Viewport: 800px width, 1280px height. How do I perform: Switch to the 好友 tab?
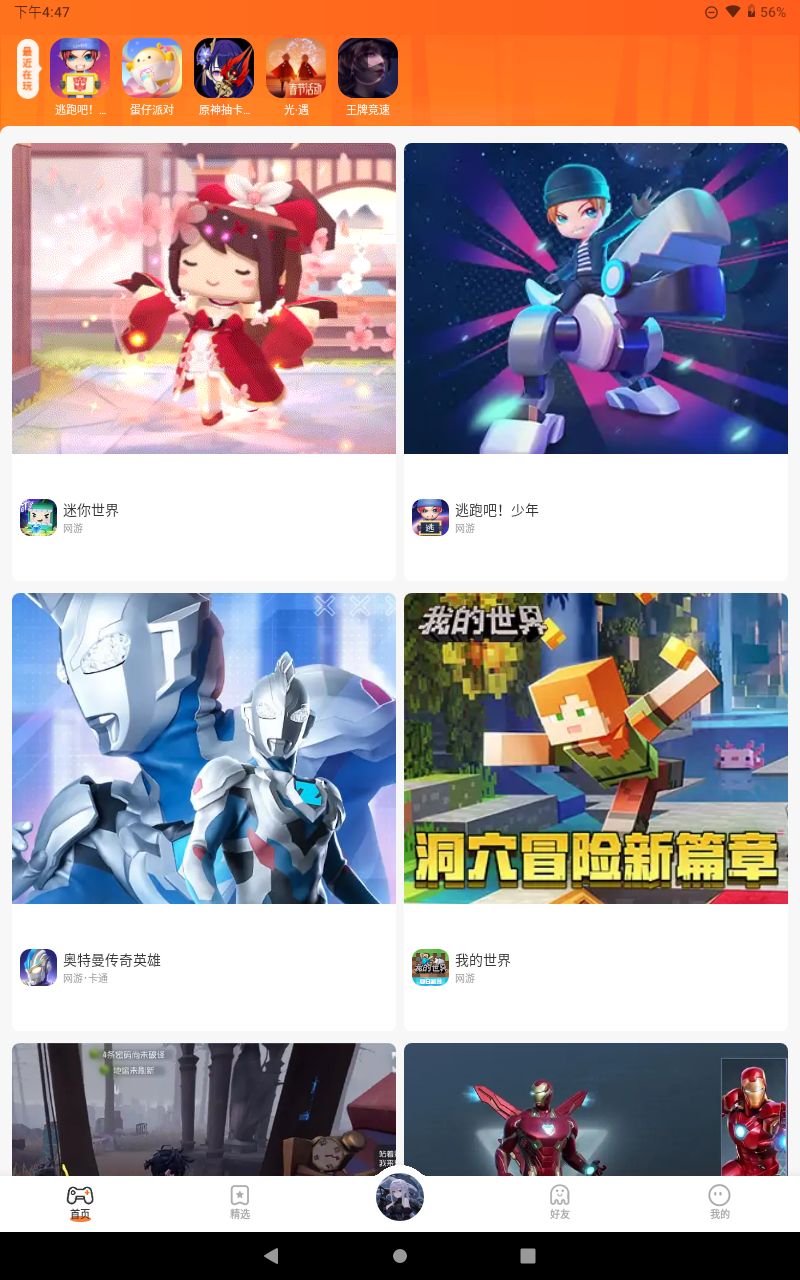click(x=560, y=1202)
